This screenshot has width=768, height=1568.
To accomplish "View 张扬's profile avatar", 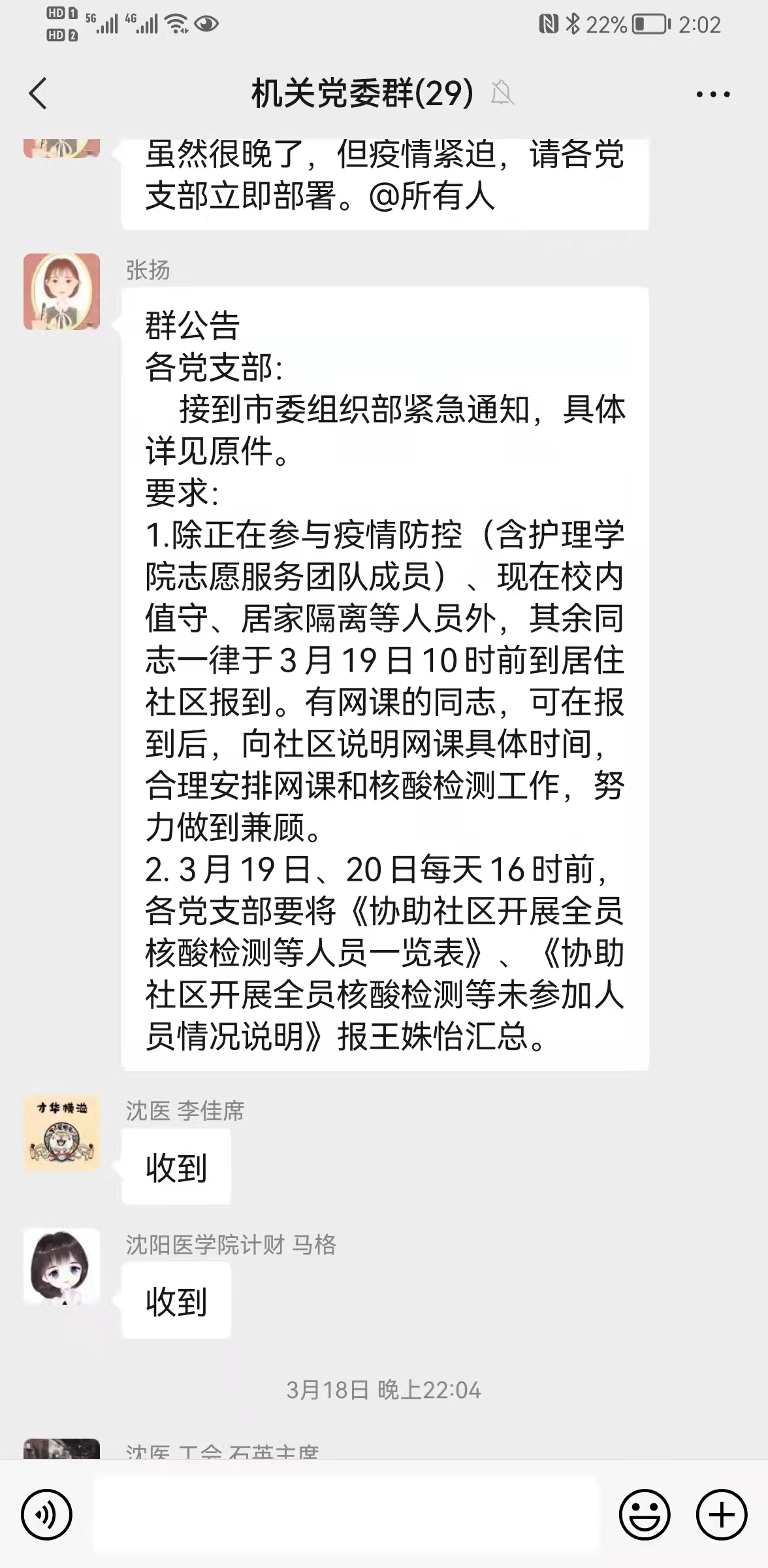I will click(62, 292).
